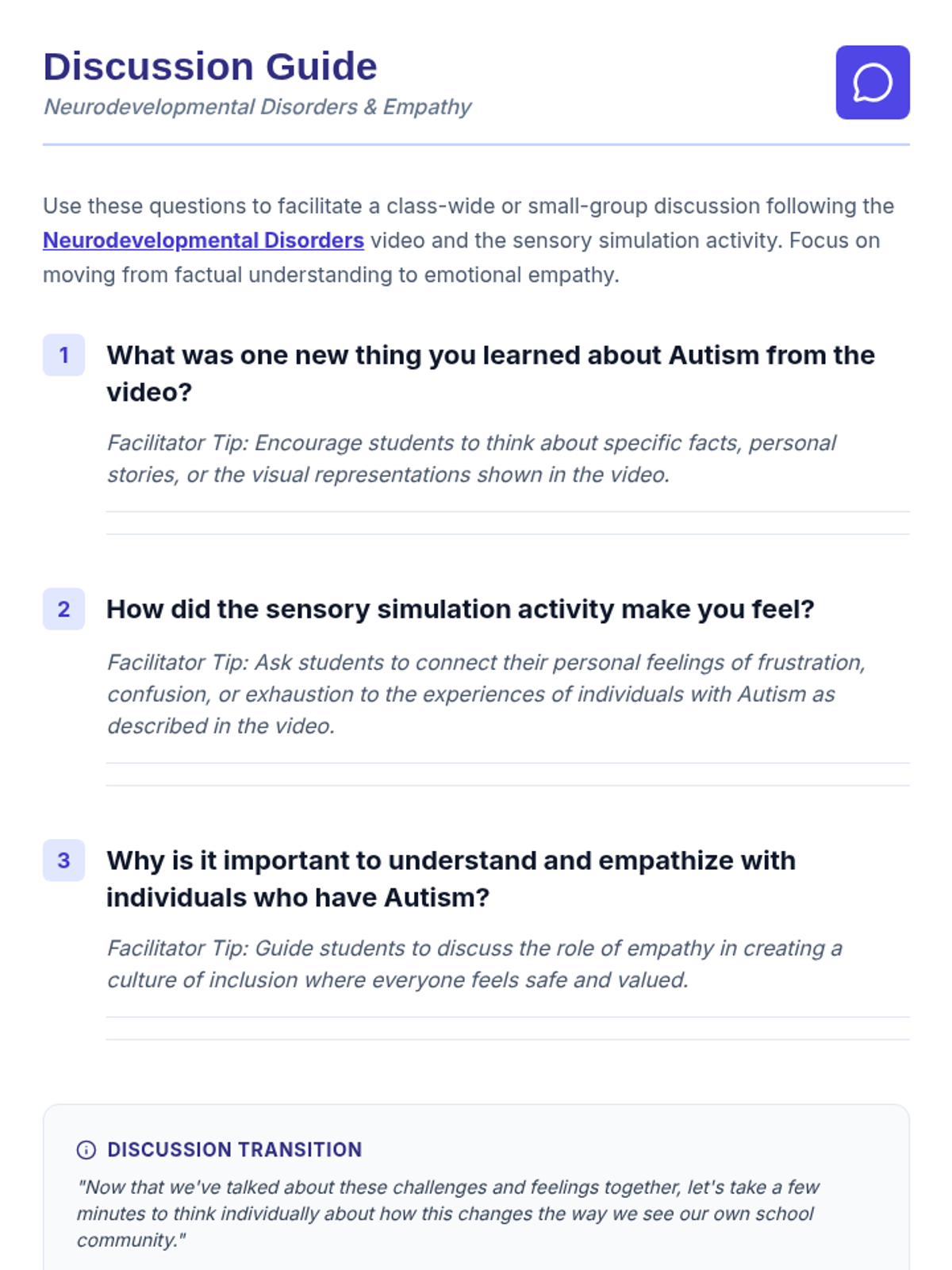Open the Neurodevelopmental Disorders video link
Screen dimensions: 952x1270
pos(203,241)
